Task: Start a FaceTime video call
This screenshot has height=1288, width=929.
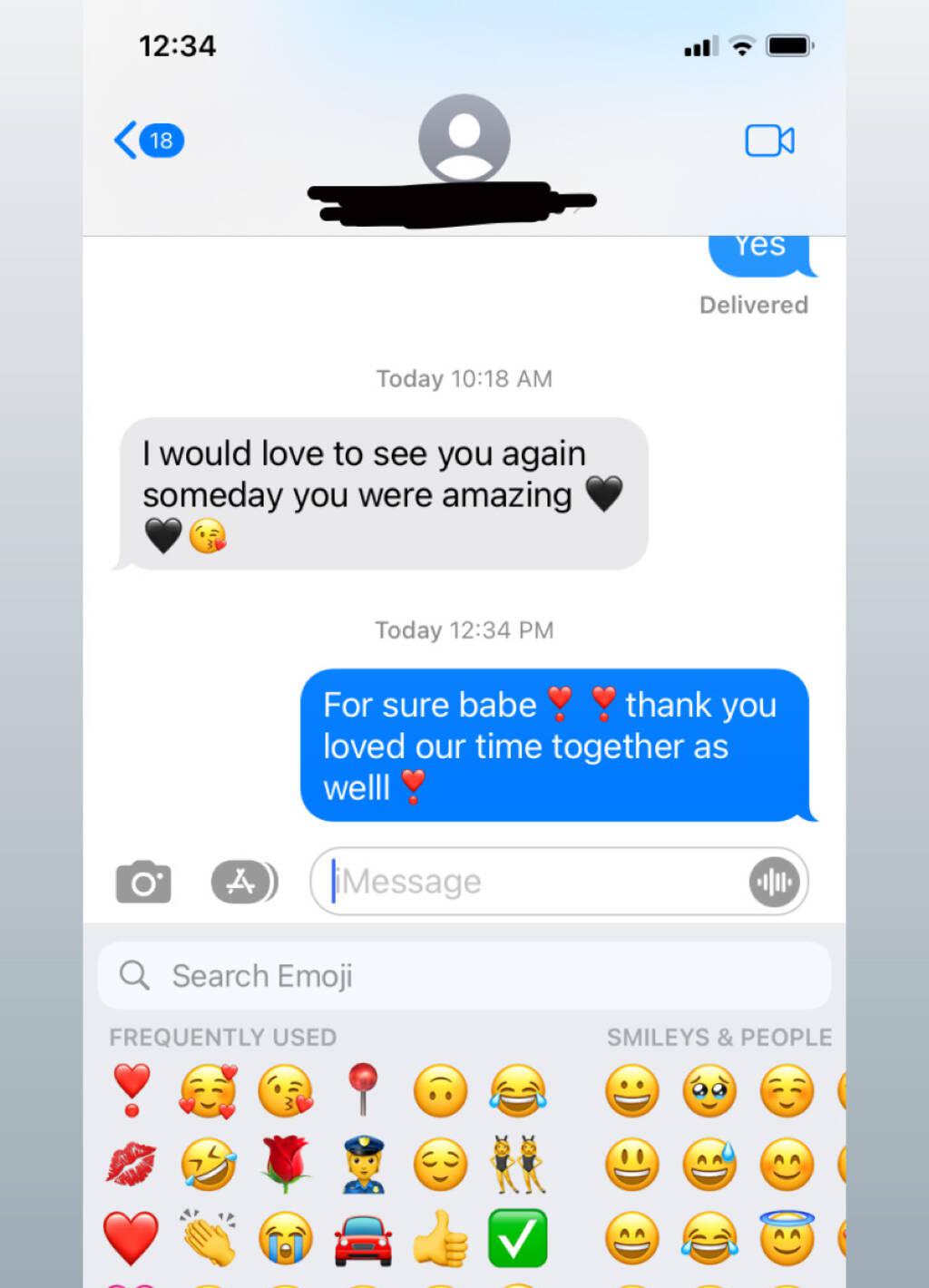Action: (769, 141)
